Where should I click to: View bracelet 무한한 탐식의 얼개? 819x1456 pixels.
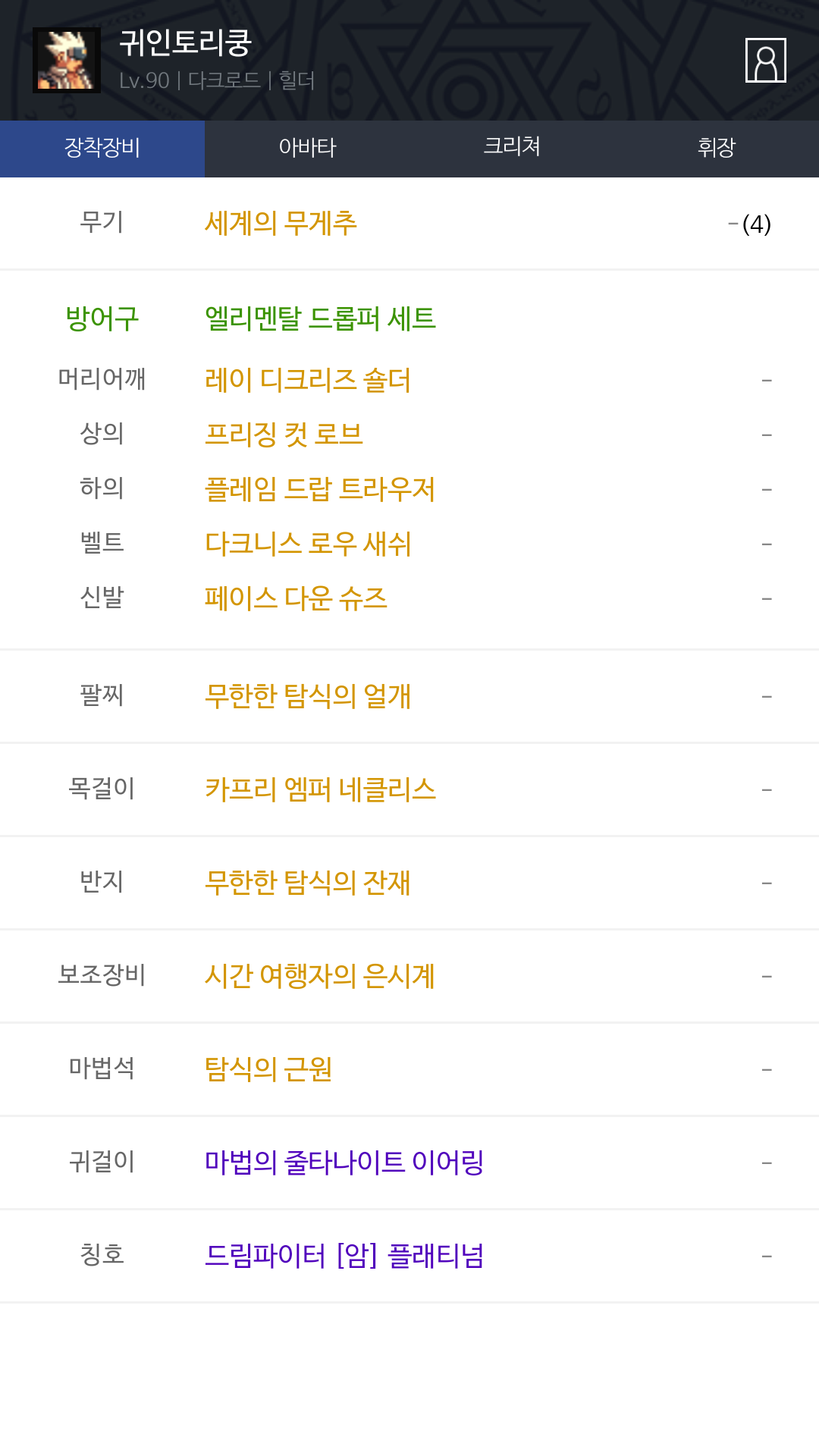(308, 696)
